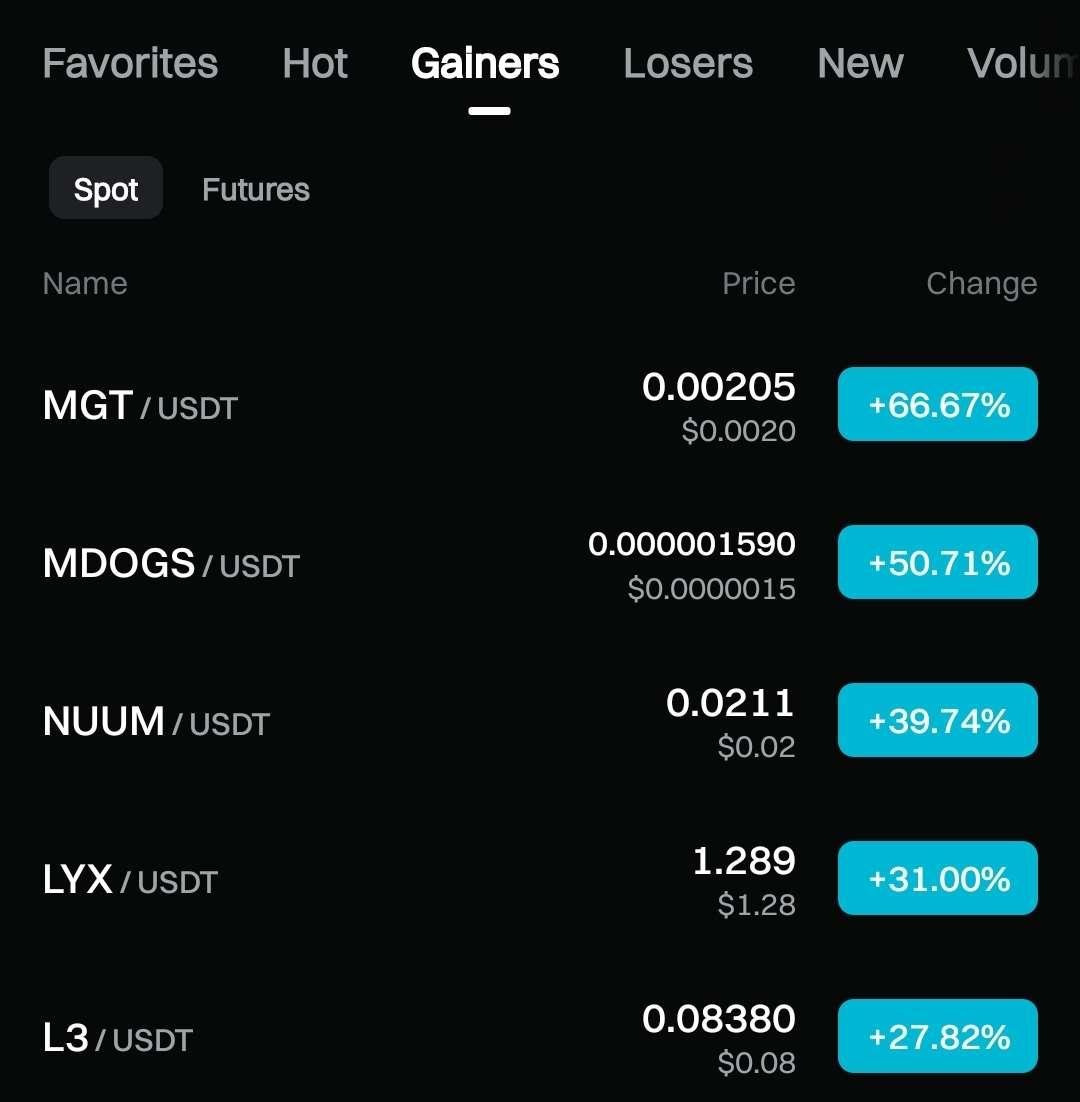Tap the +27.82% change badge
Image resolution: width=1080 pixels, height=1102 pixels.
[x=938, y=1037]
